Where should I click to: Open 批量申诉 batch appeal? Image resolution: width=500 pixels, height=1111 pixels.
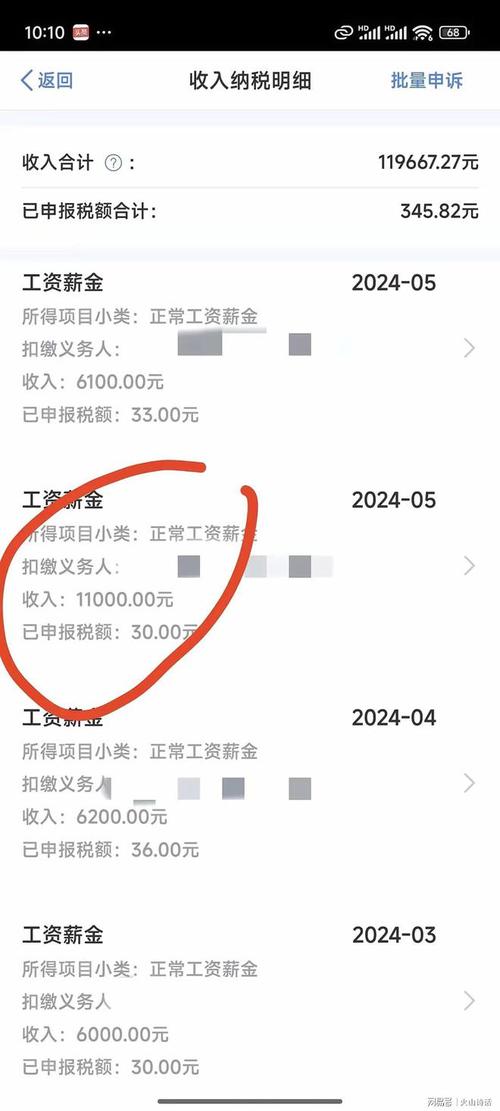[x=427, y=81]
